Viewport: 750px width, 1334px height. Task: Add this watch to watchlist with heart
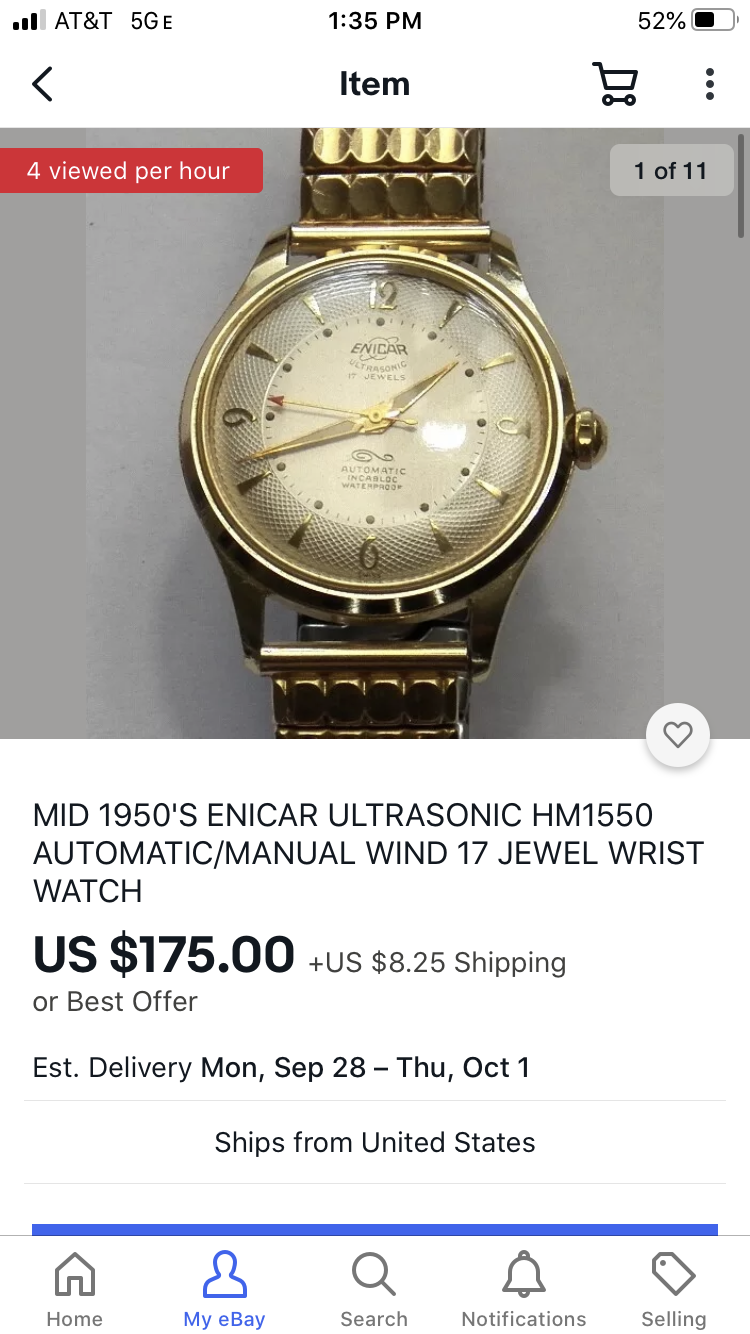coord(678,735)
